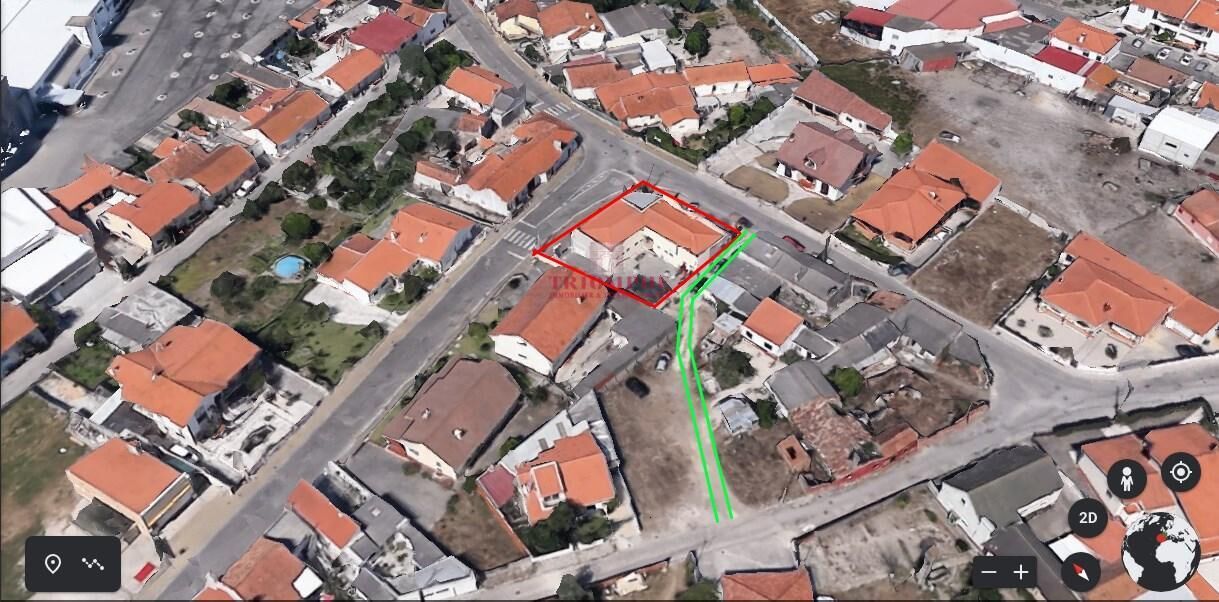
Task: Activate the Street View pegman
Action: pyautogui.click(x=1126, y=479)
